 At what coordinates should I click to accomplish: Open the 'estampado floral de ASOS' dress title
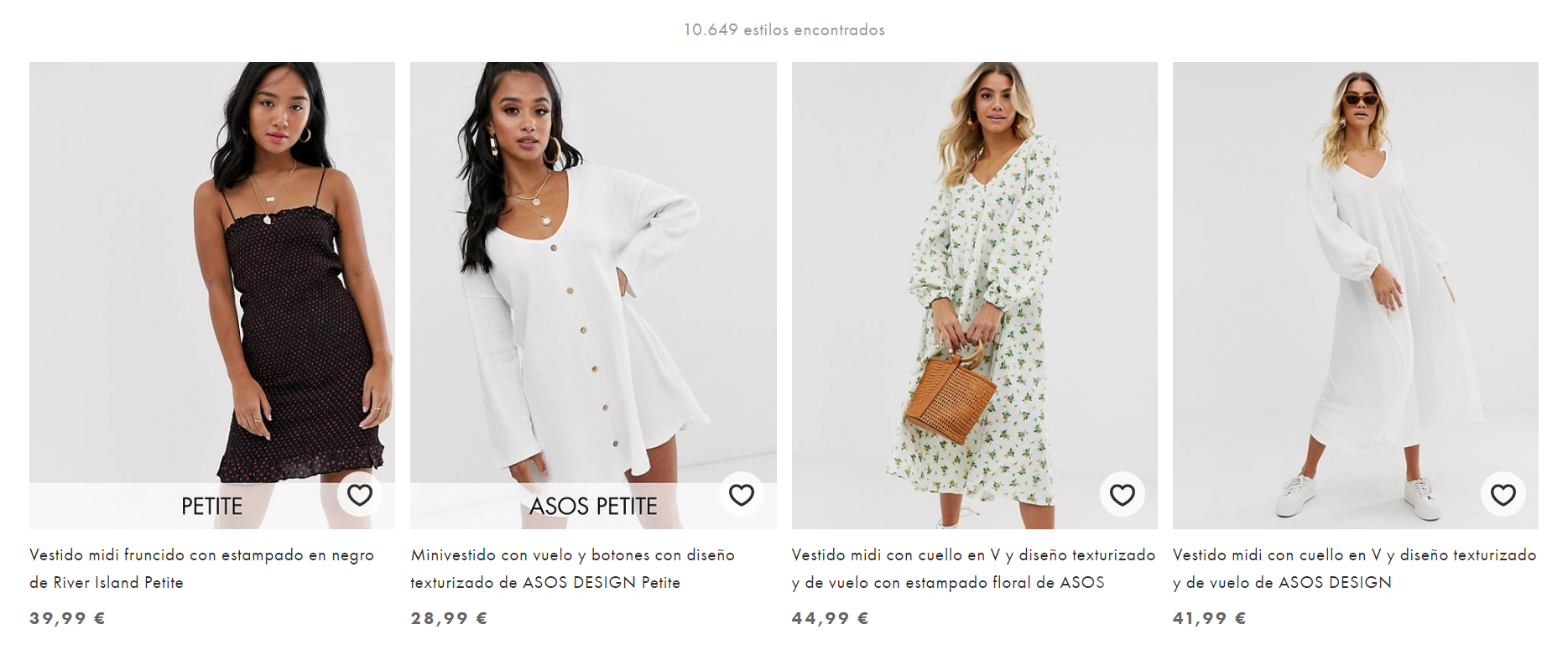973,568
